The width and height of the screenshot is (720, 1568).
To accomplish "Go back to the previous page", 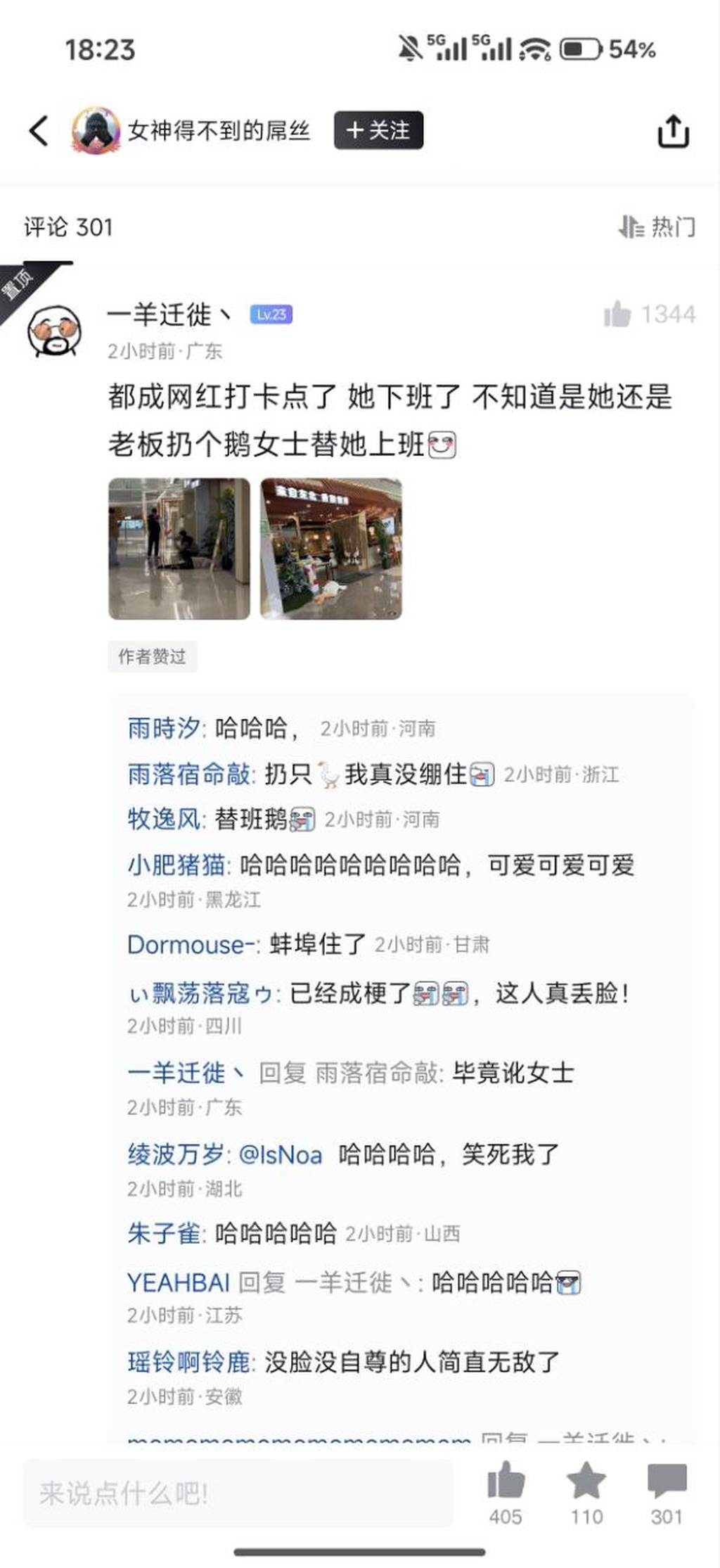I will pos(39,131).
